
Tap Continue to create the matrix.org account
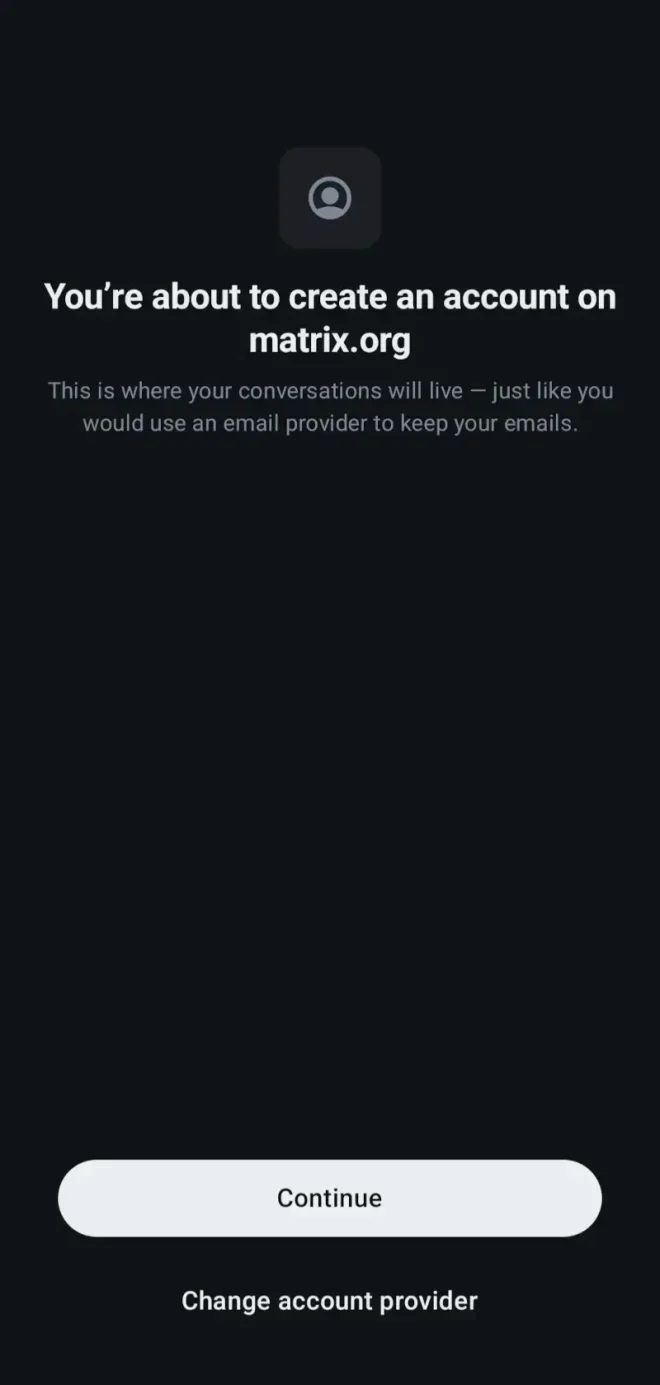tap(330, 1198)
